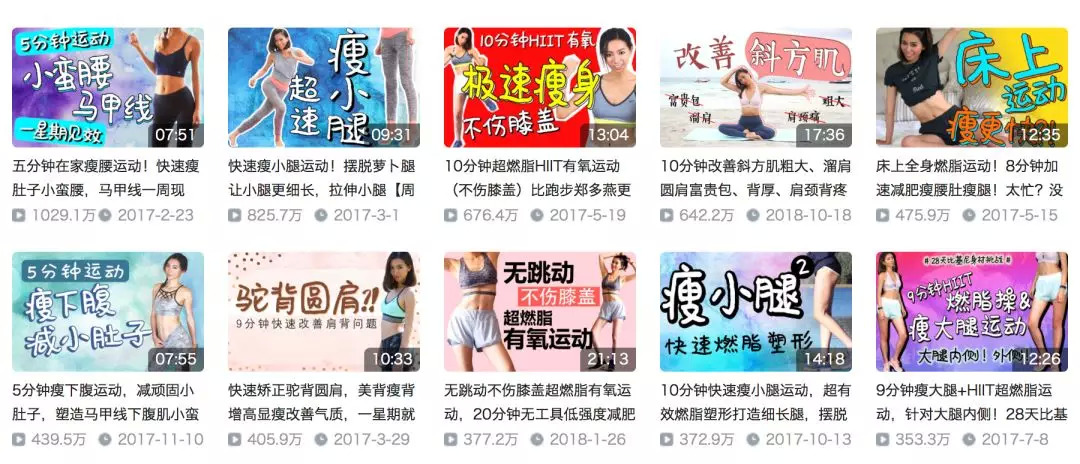Image resolution: width=1080 pixels, height=464 pixels.
Task: Play the 09:31 快速瘦小腿运动 video
Action: point(324,87)
